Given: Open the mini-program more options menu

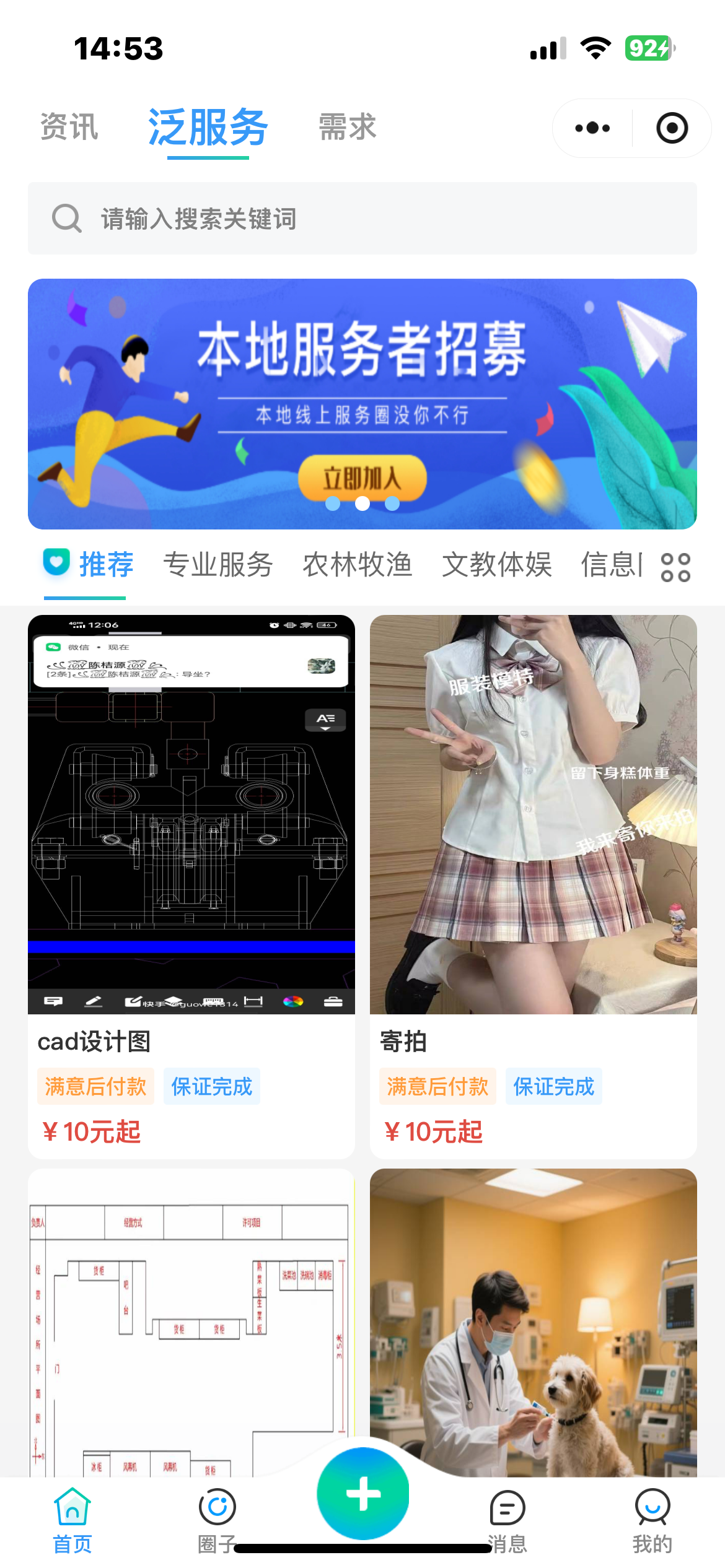Looking at the screenshot, I should 592,128.
